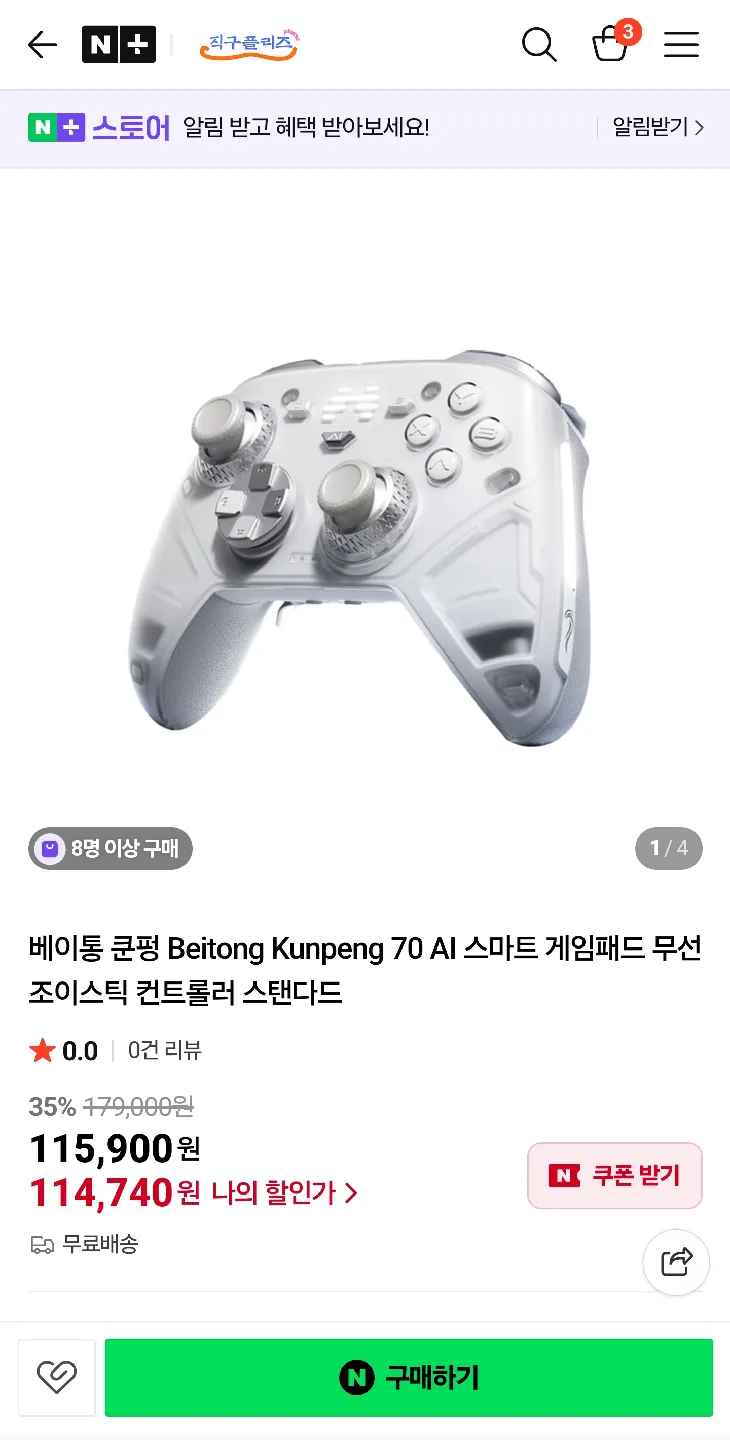The image size is (730, 1440).
Task: Click the N+ logo at top
Action: coord(118,44)
